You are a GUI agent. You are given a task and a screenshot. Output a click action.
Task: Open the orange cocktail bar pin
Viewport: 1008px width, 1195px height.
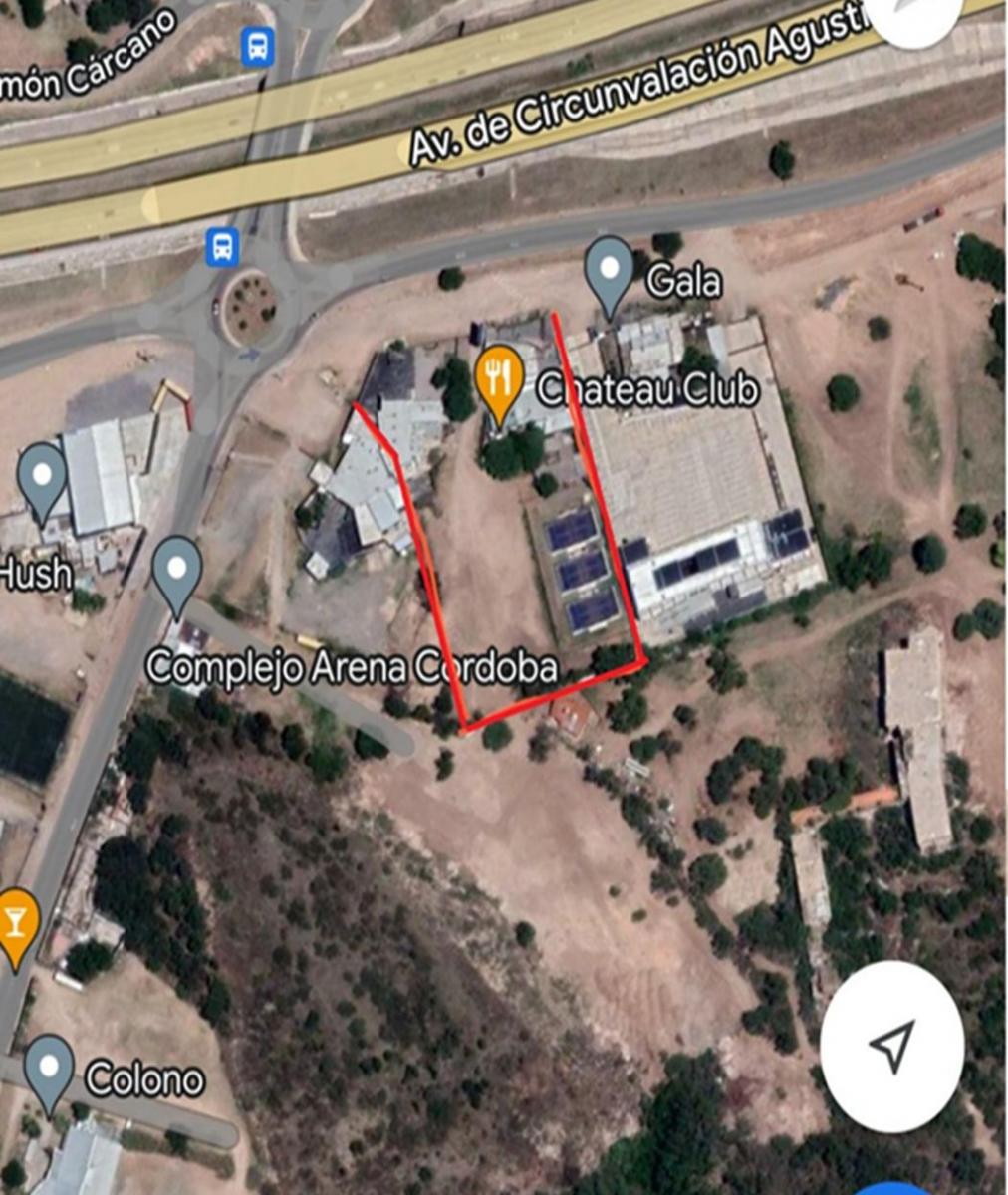pos(15,928)
